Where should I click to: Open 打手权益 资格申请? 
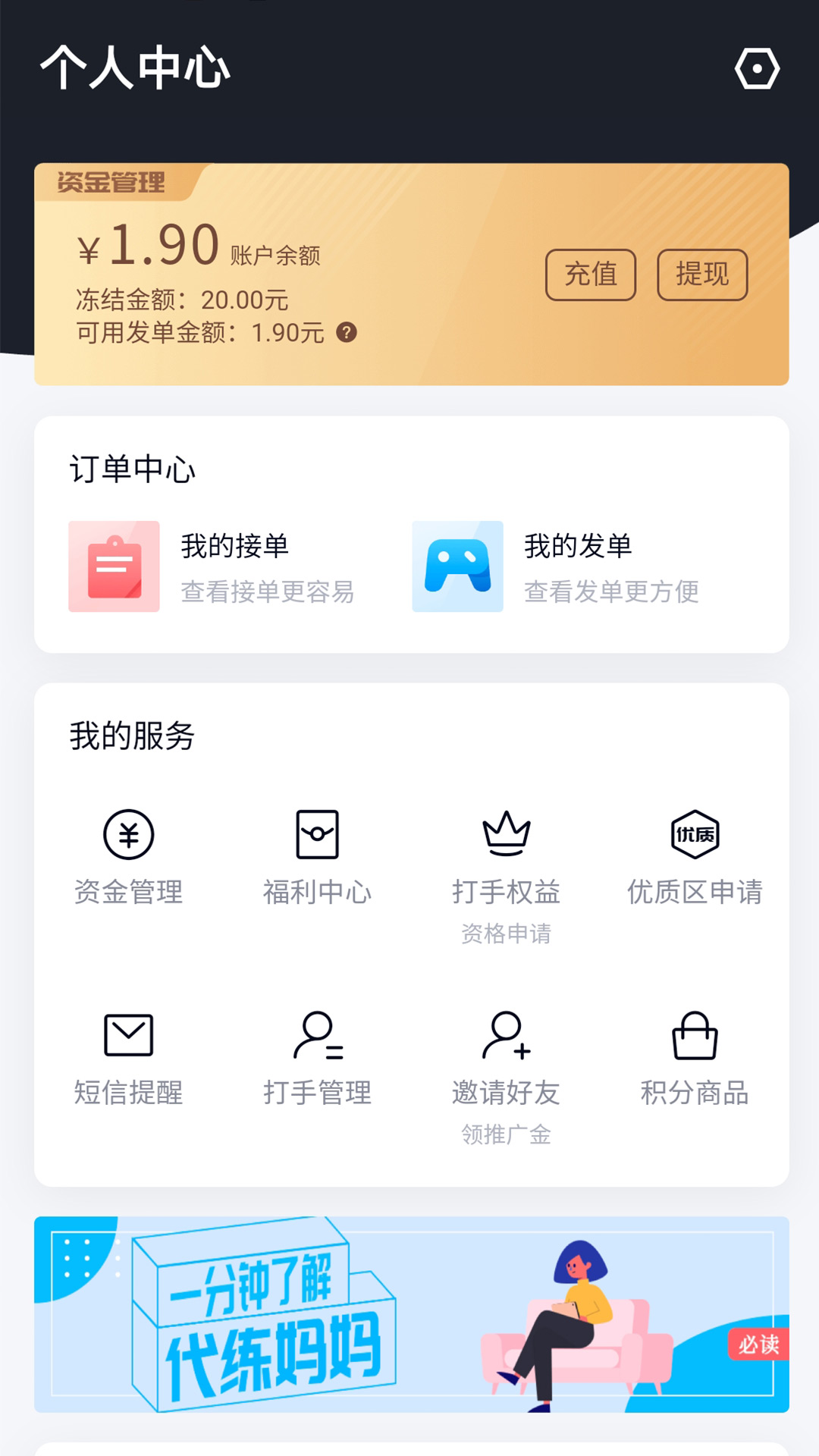(506, 872)
